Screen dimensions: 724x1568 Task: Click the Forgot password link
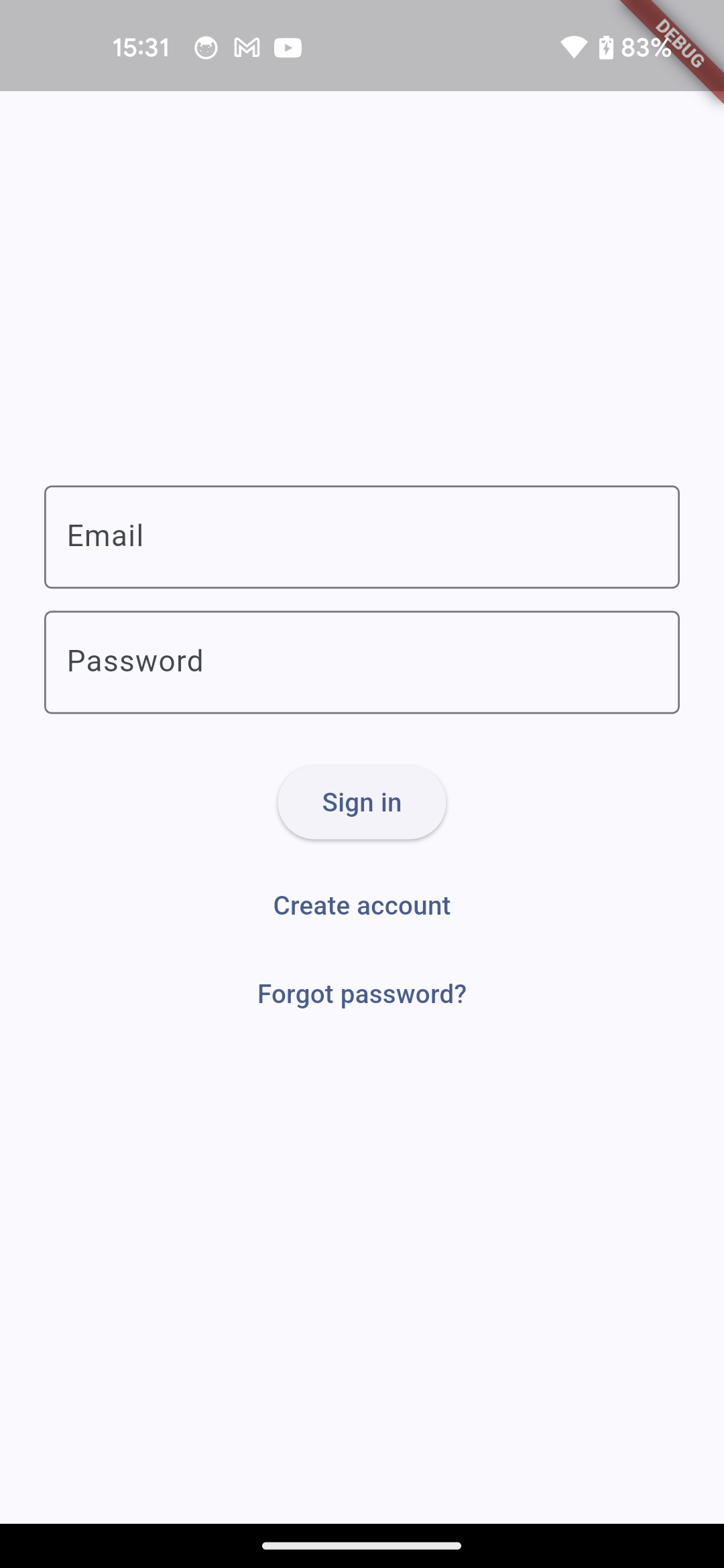[361, 994]
